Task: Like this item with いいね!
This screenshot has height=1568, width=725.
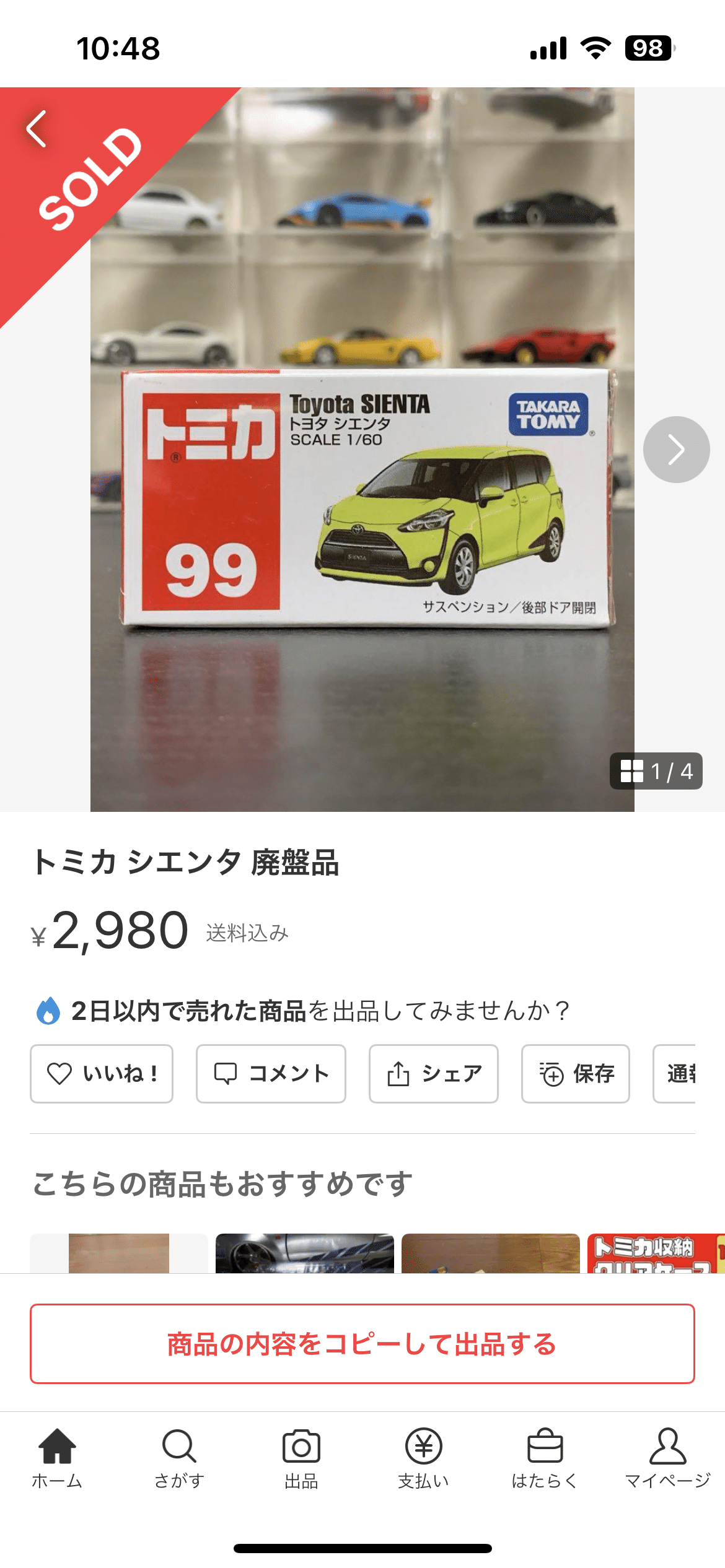Action: [102, 1074]
